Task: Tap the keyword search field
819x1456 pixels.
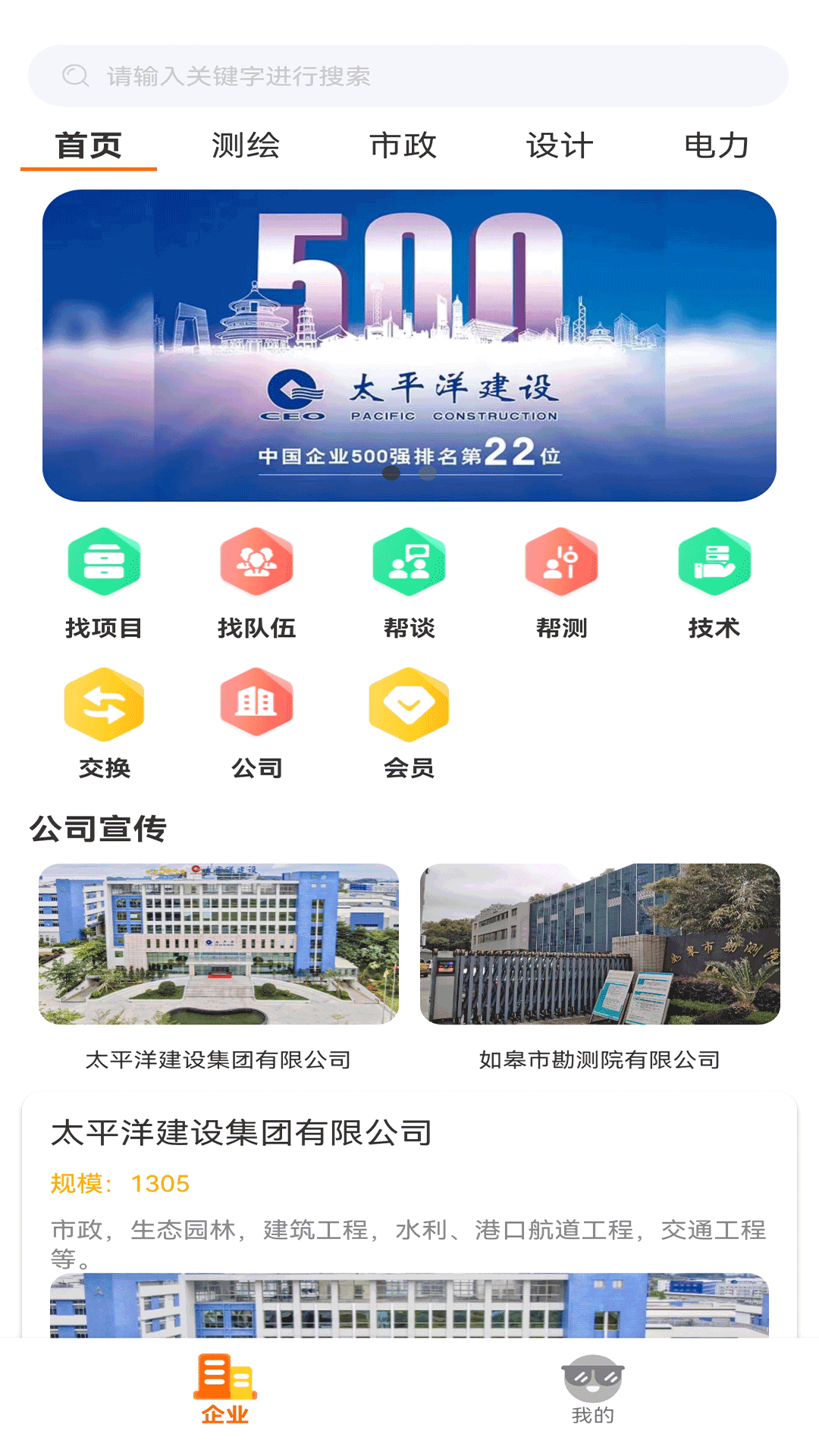Action: pos(408,76)
